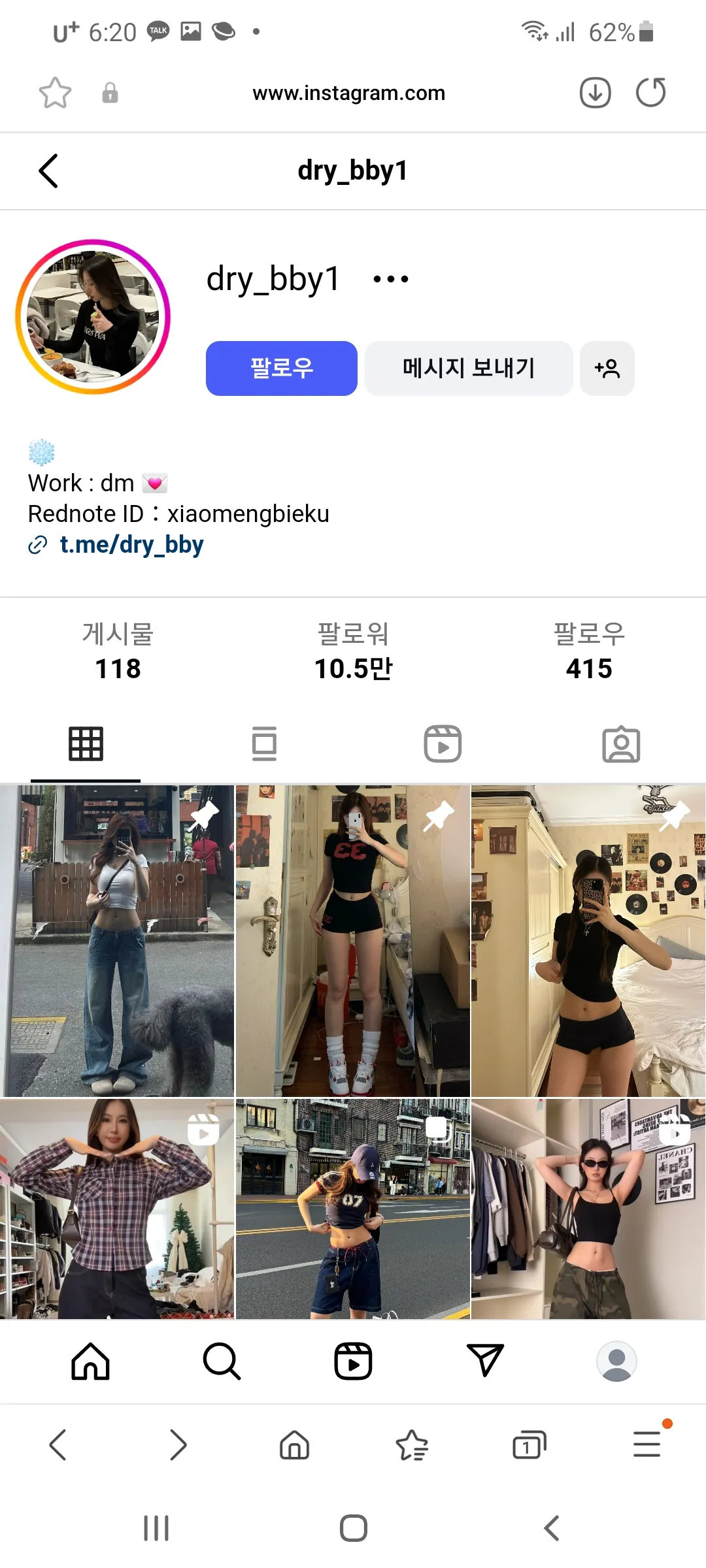The image size is (706, 1568).
Task: Open the reel with the plaid shirt
Action: (x=117, y=1209)
